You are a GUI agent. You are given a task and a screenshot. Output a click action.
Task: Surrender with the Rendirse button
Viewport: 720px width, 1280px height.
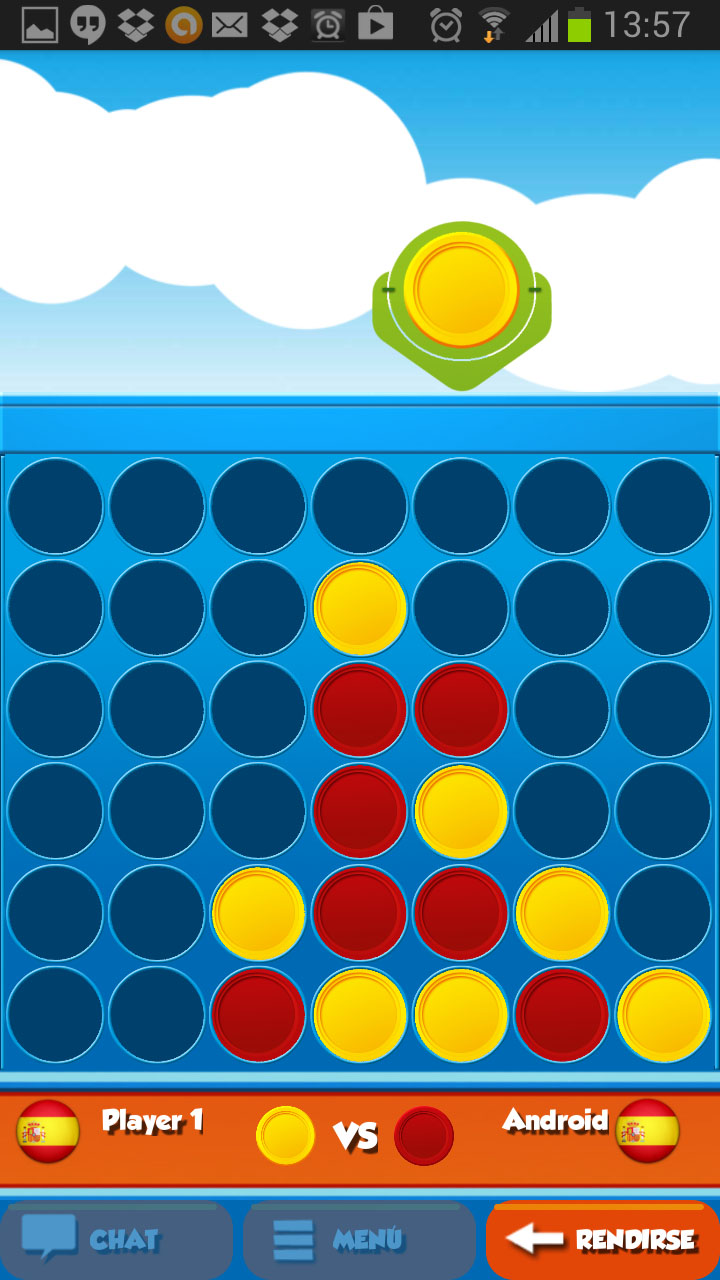[602, 1240]
